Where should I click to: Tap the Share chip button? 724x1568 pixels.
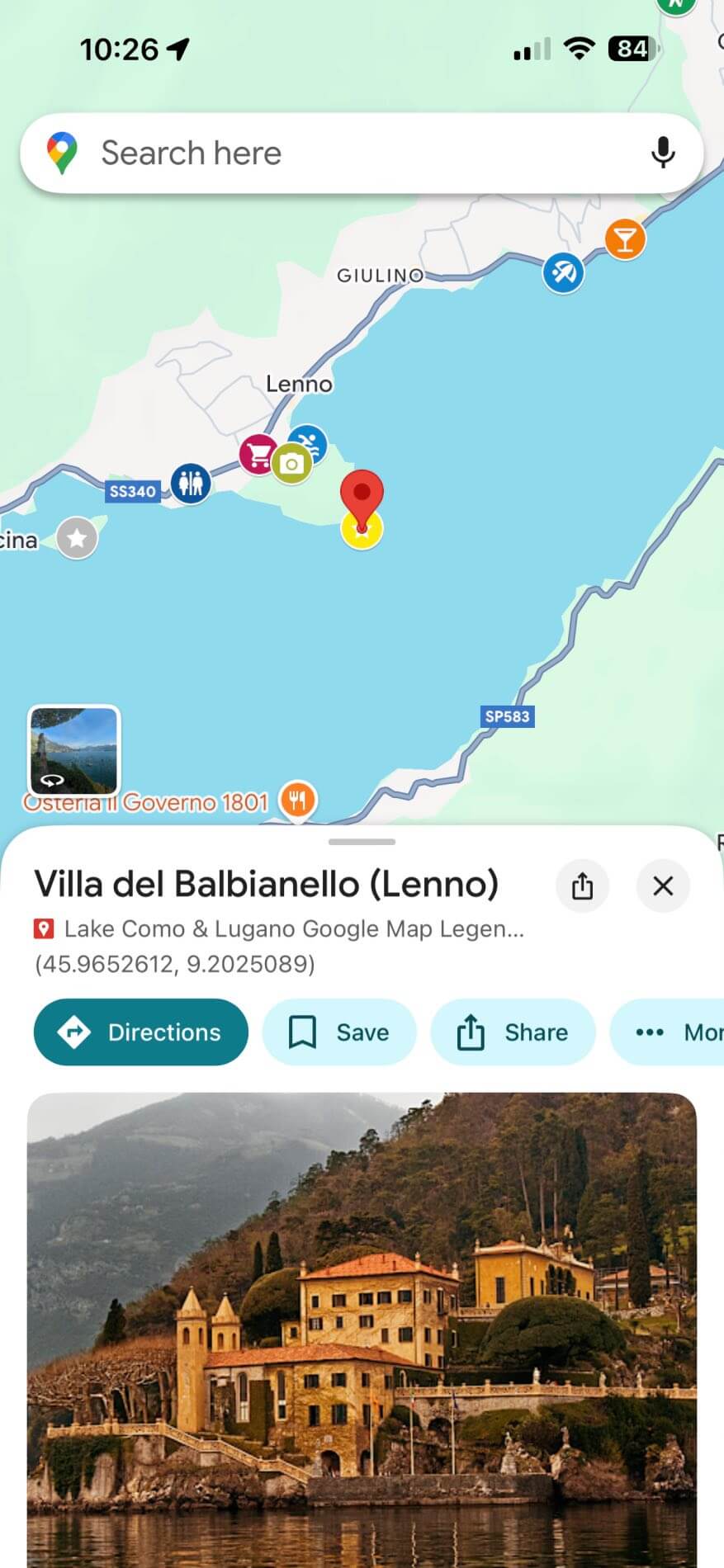[513, 1032]
